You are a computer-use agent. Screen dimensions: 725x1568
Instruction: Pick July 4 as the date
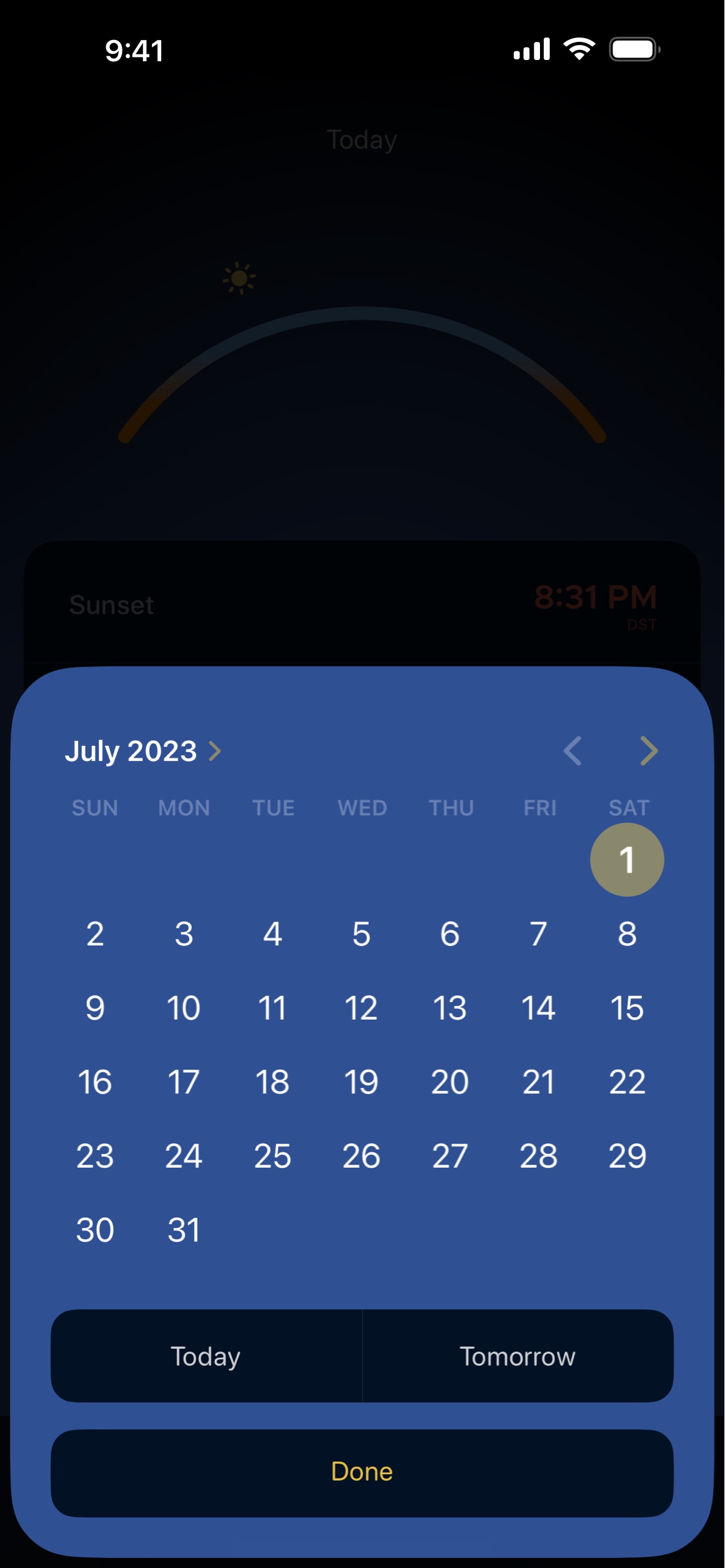tap(272, 934)
